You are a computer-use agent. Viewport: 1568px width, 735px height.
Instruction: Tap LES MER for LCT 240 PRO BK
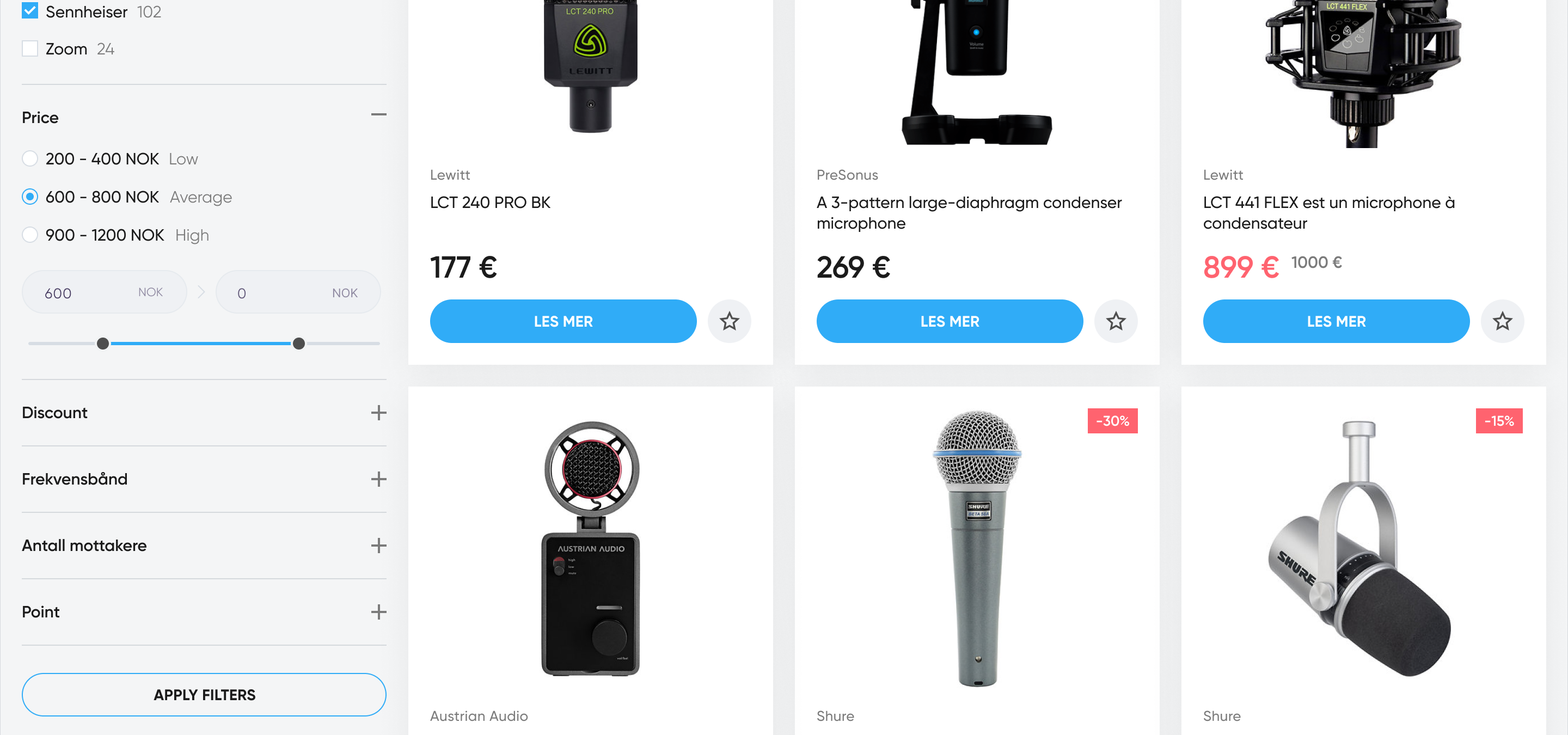(x=562, y=321)
